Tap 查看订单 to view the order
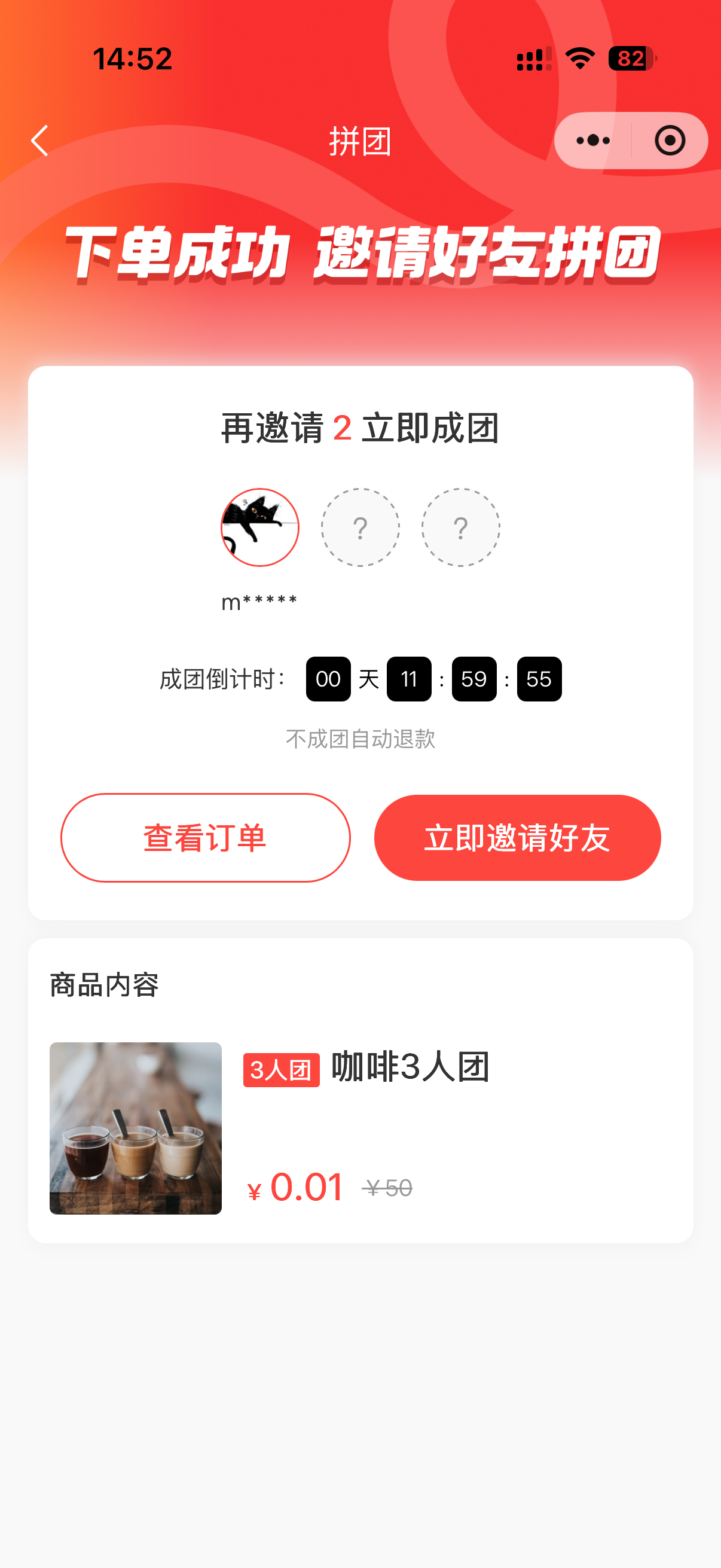This screenshot has height=1568, width=721. 206,838
